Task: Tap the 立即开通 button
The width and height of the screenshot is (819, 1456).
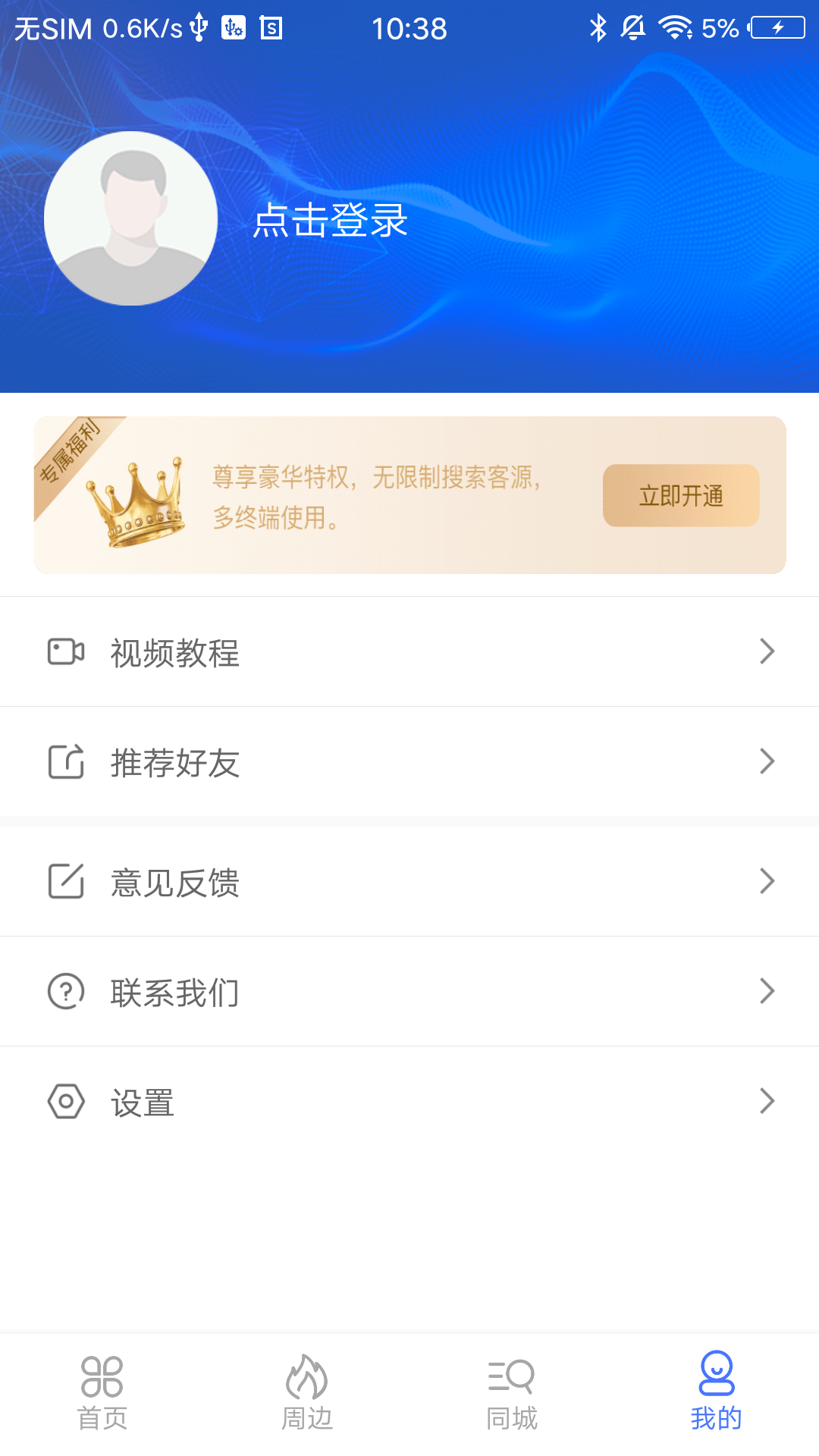Action: 680,496
